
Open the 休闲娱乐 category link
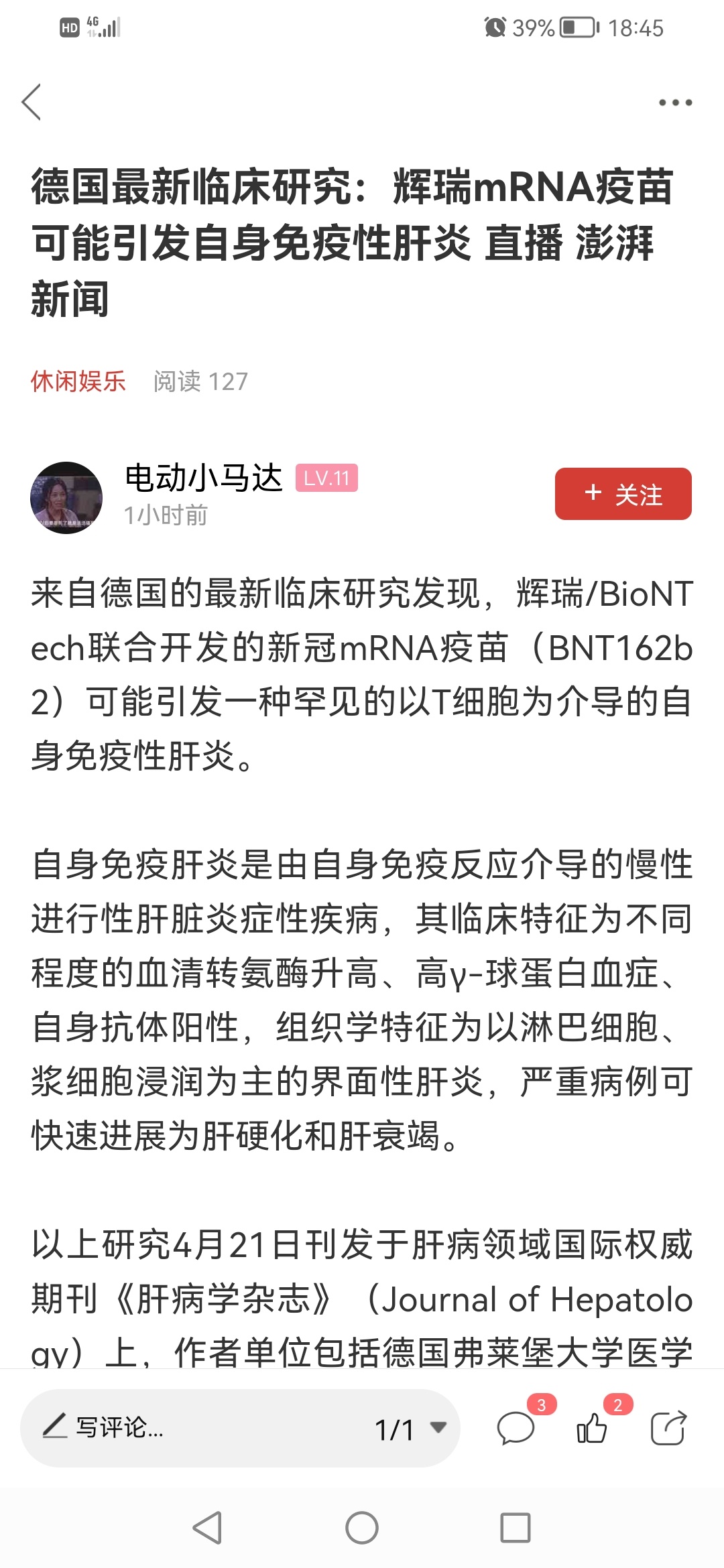78,381
